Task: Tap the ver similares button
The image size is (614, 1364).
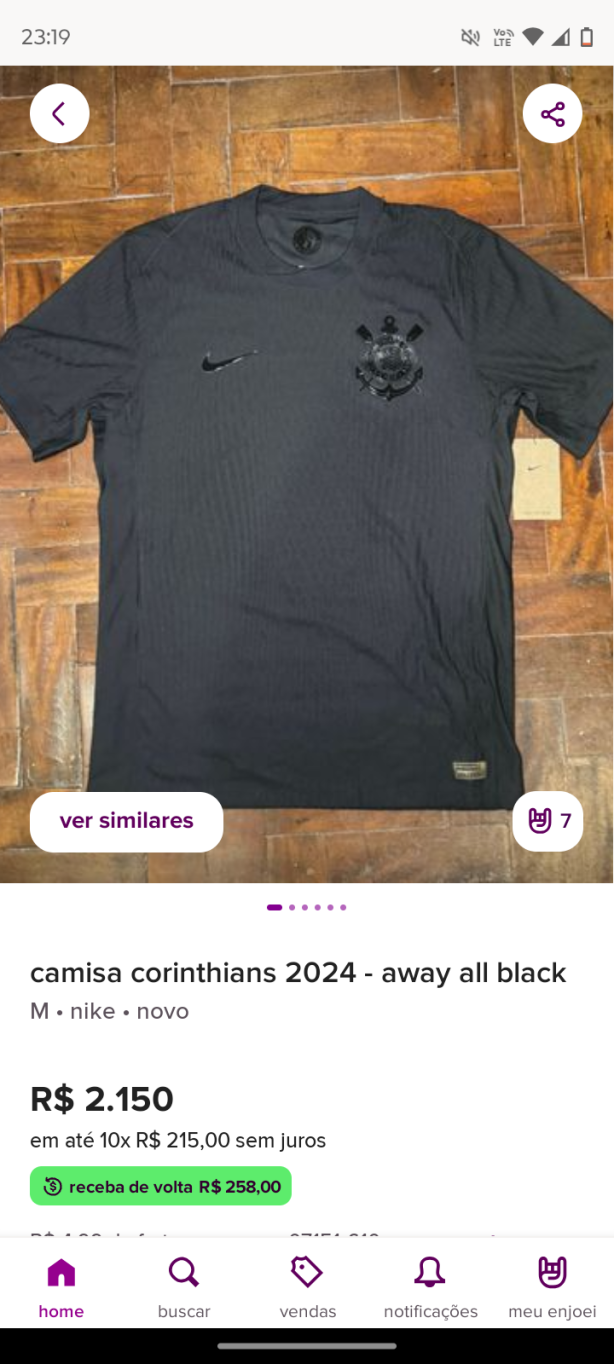Action: tap(126, 821)
